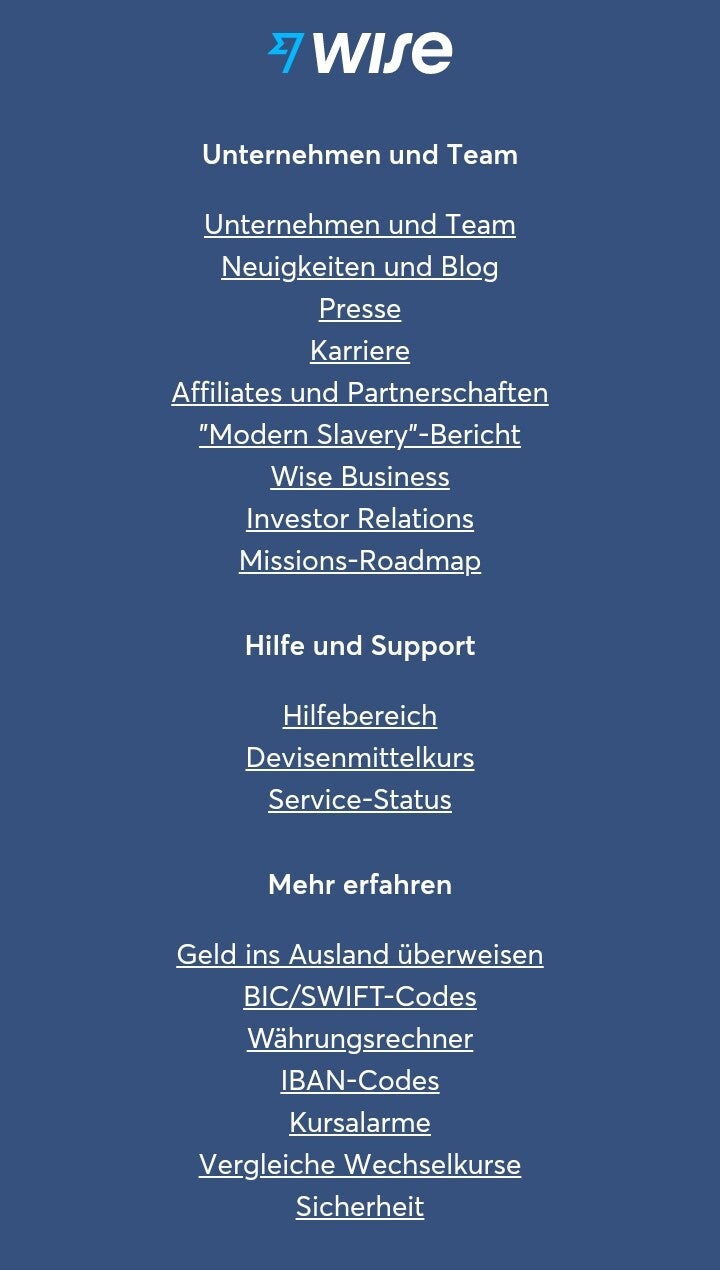Open Wise Business

360,477
